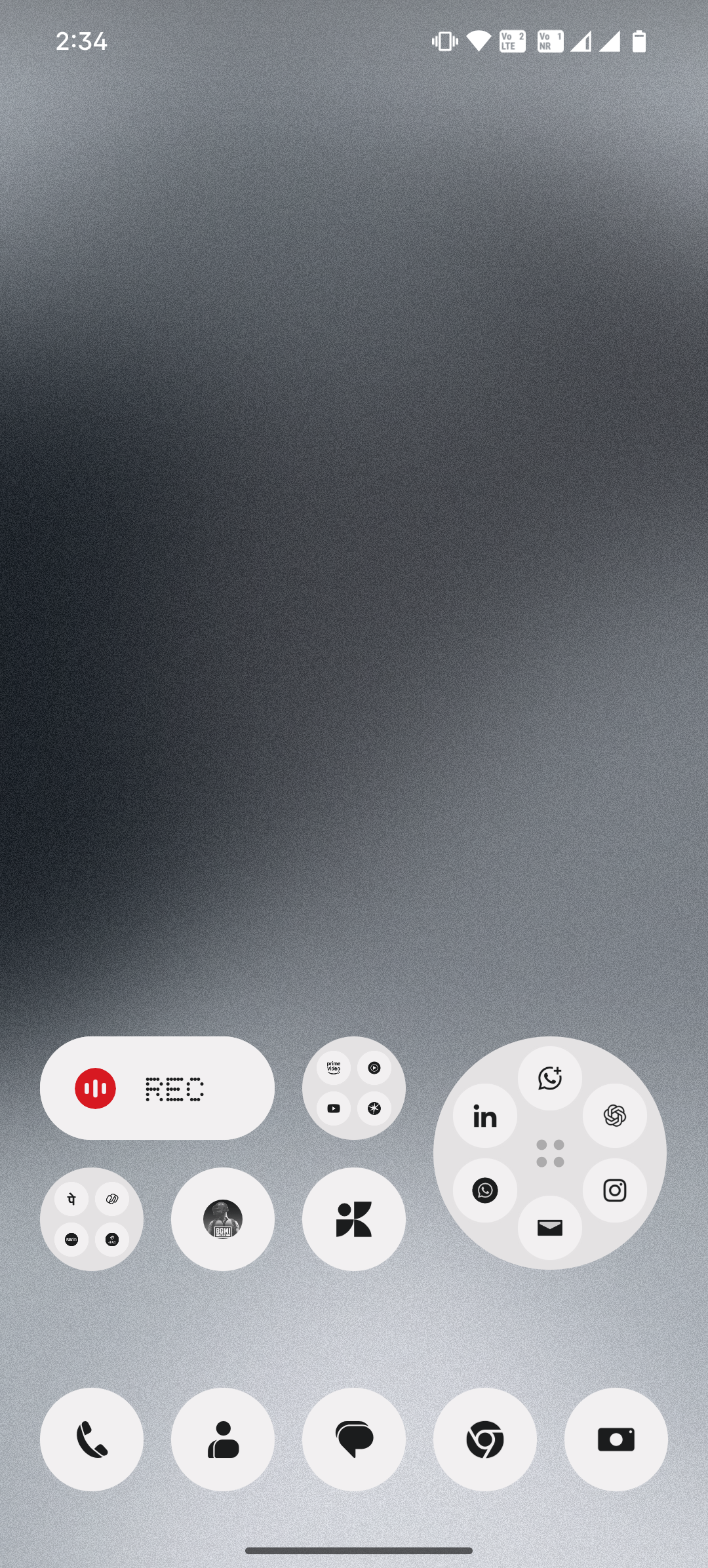Open WhatsApp
This screenshot has height=1568, width=708.
click(485, 1190)
